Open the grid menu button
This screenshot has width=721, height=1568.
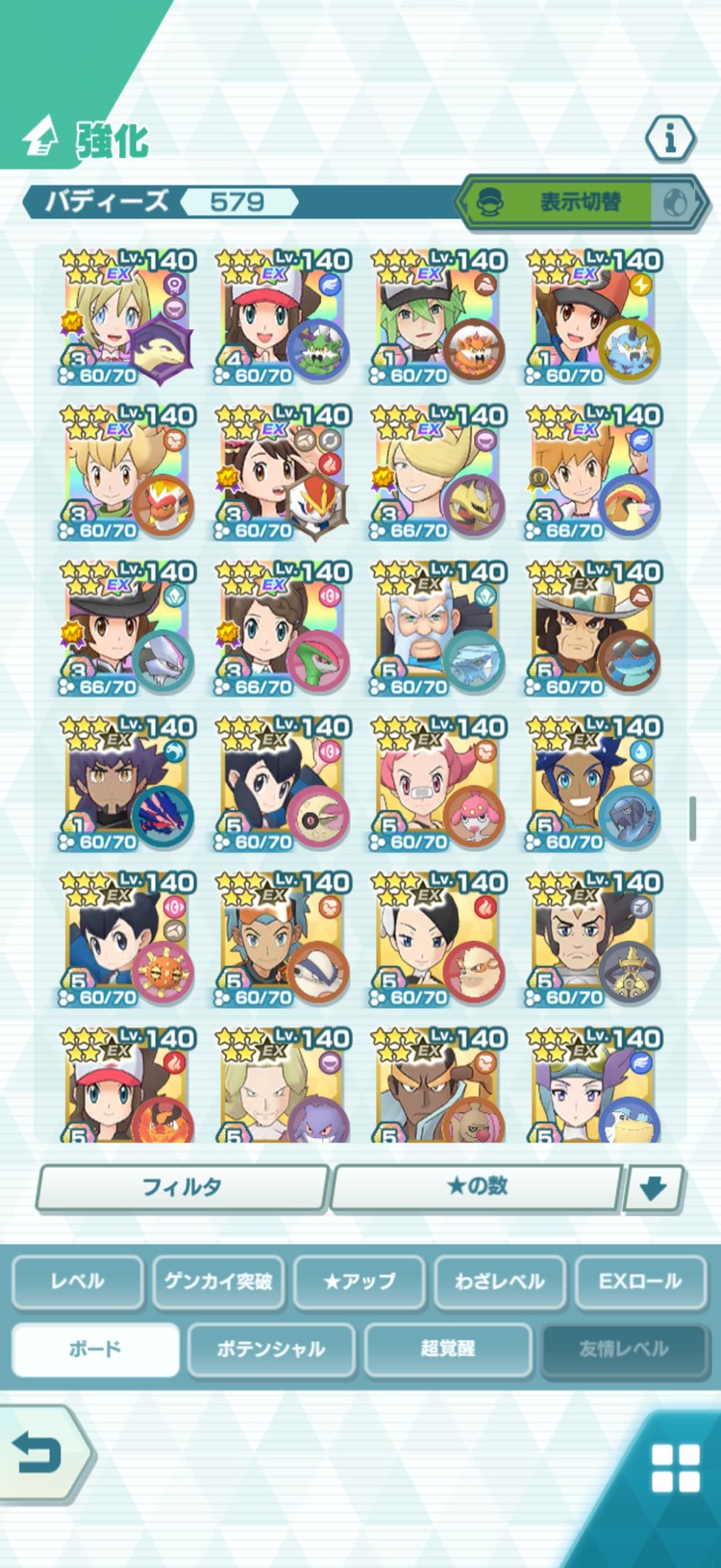pos(675,1468)
